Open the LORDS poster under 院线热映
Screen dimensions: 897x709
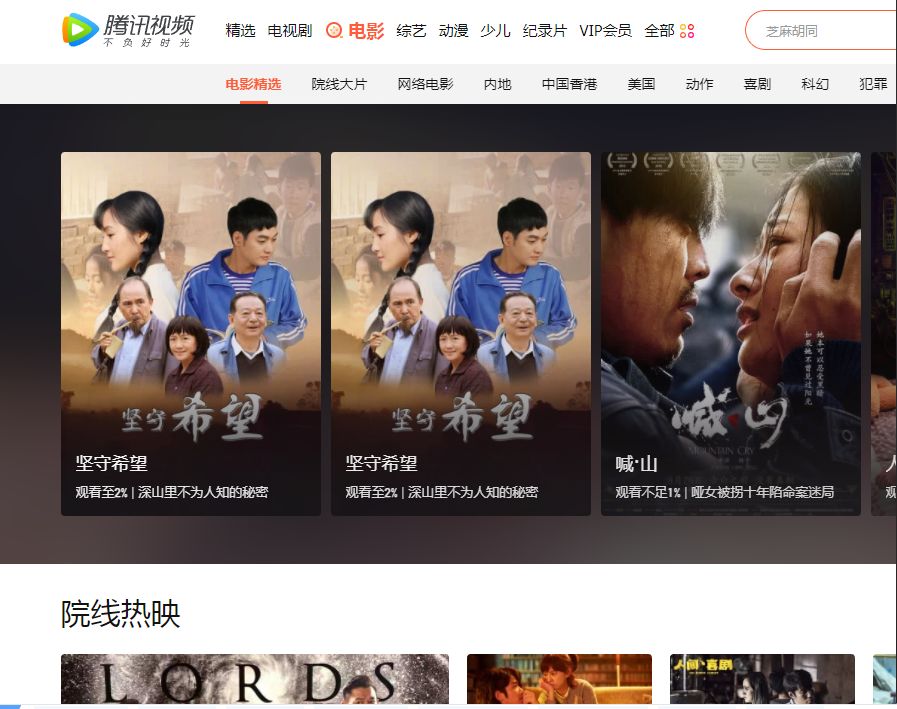(254, 681)
